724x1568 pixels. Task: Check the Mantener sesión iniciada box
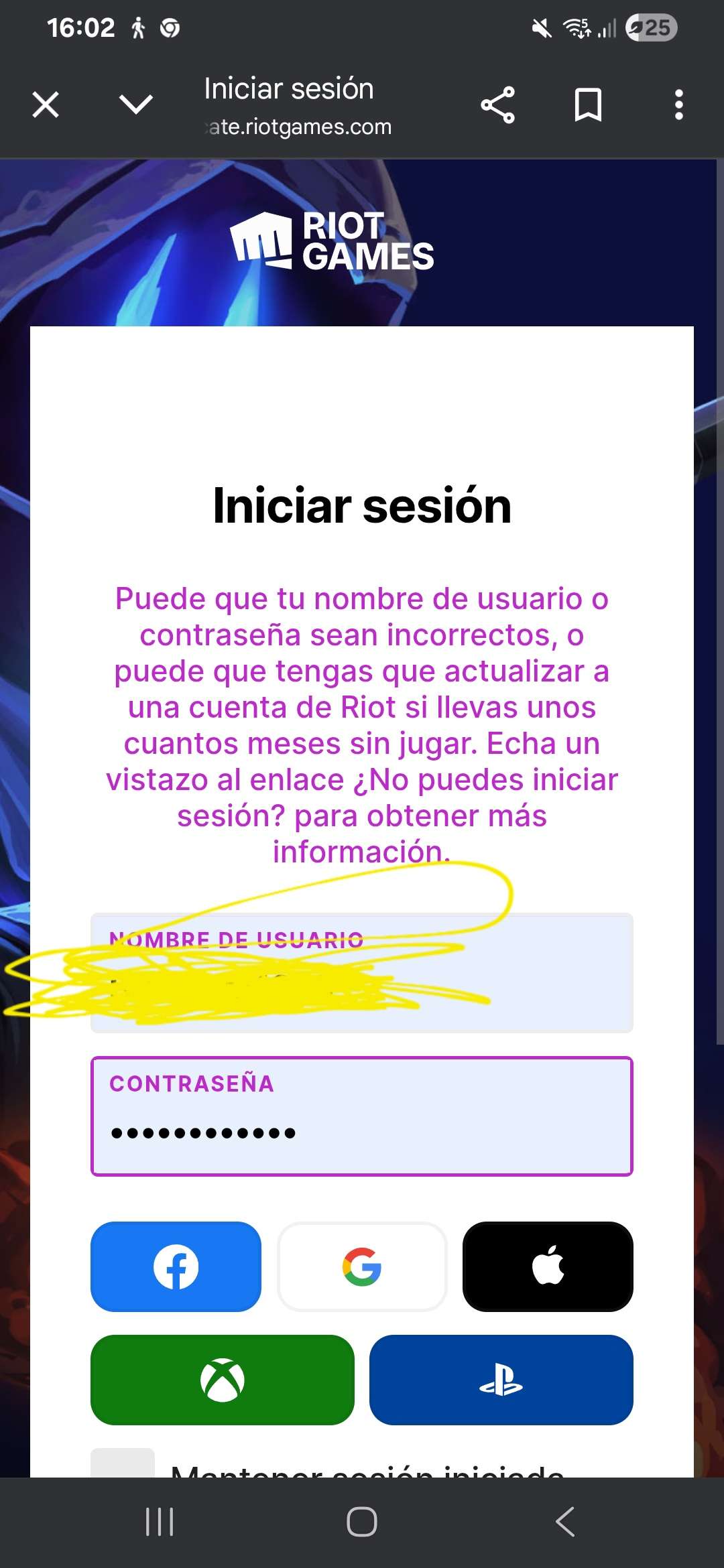point(123,1465)
